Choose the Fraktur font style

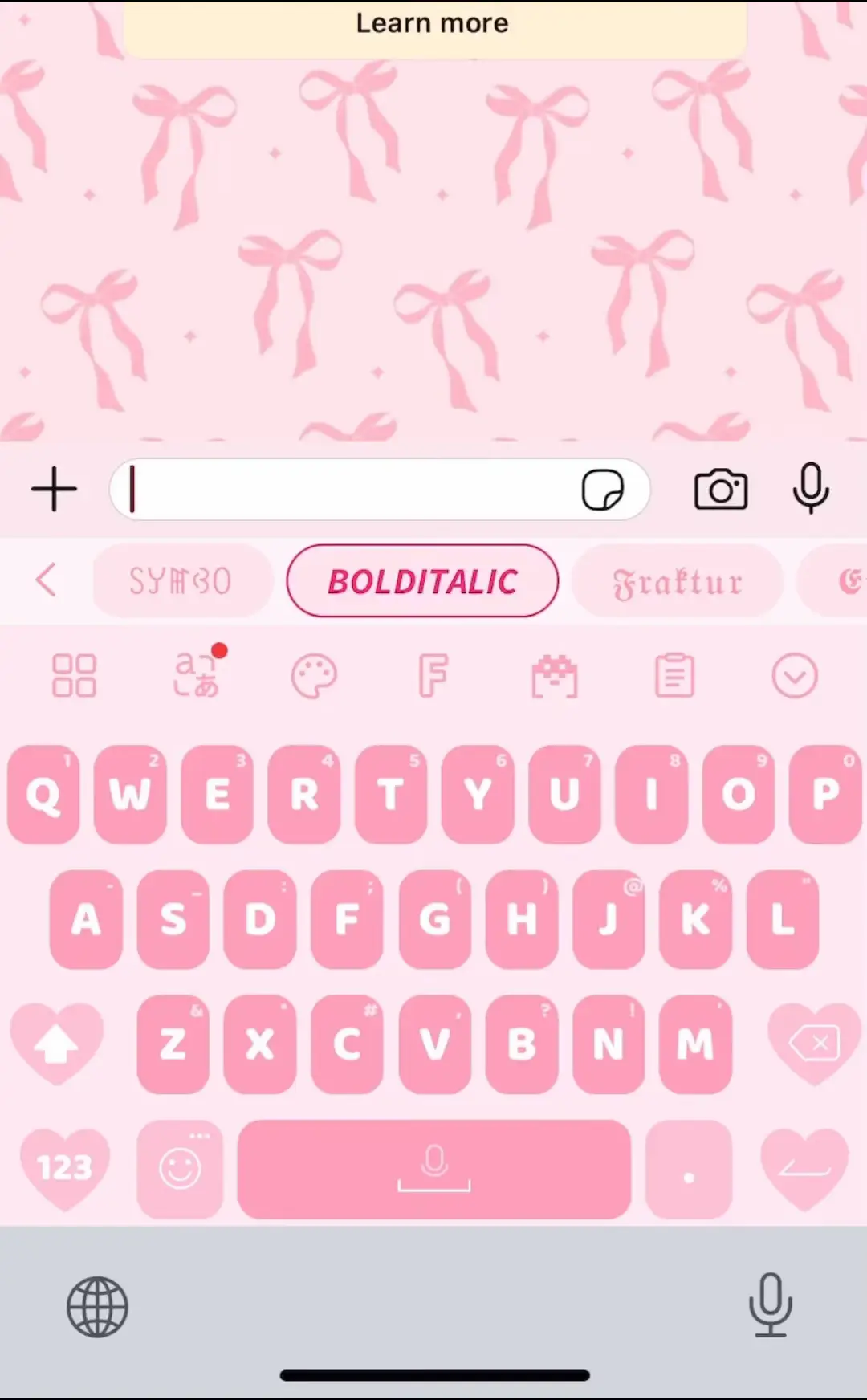point(678,581)
